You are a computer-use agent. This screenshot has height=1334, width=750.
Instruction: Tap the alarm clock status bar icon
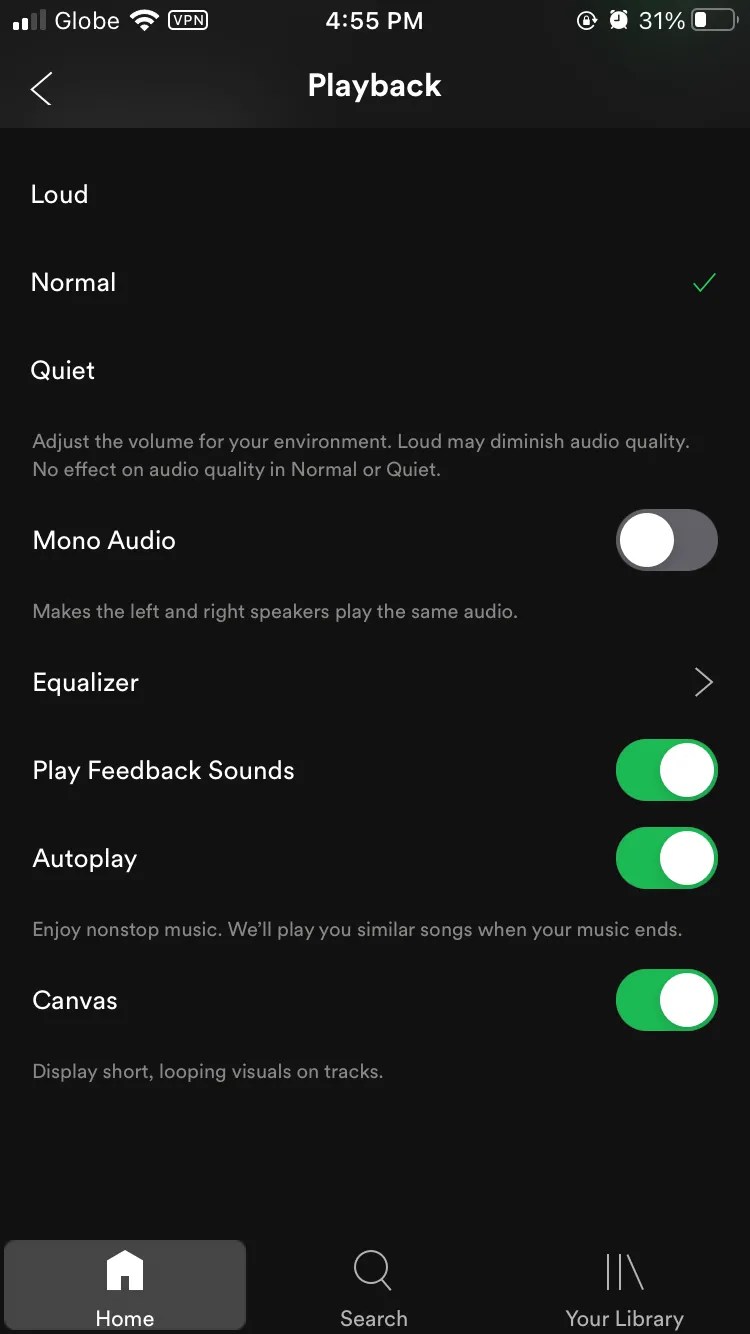click(618, 19)
